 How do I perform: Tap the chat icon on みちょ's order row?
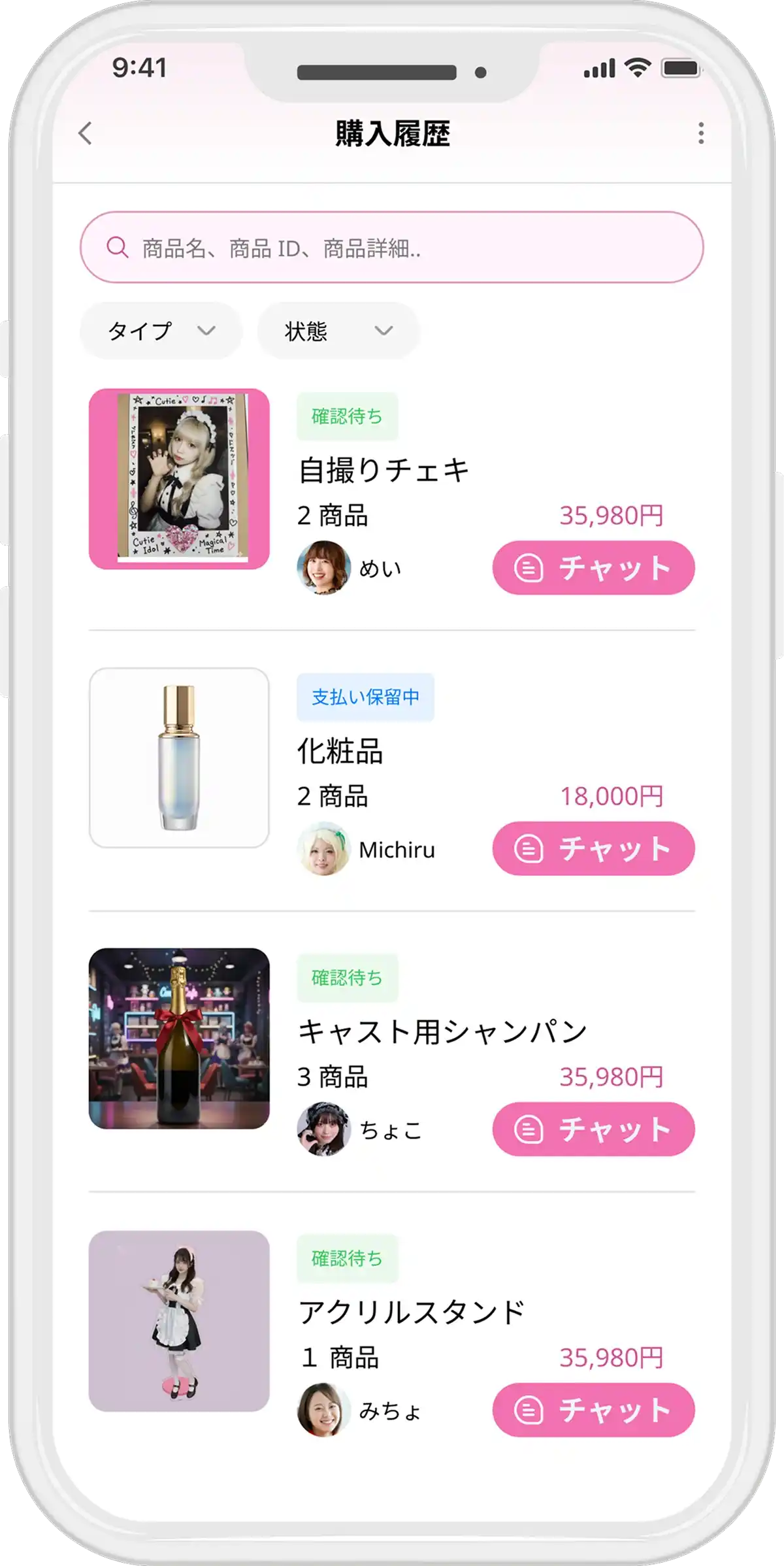tap(531, 1409)
